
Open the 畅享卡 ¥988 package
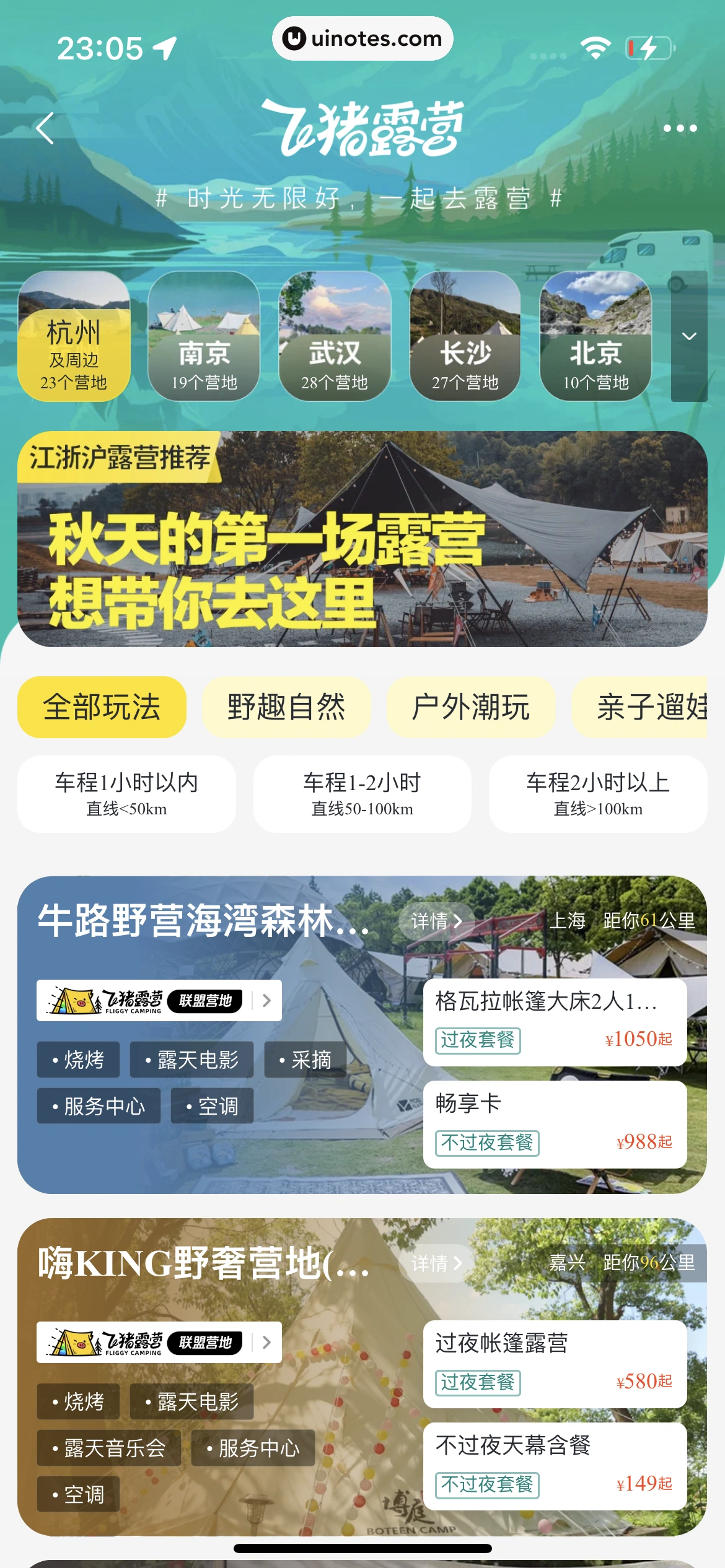(555, 1125)
